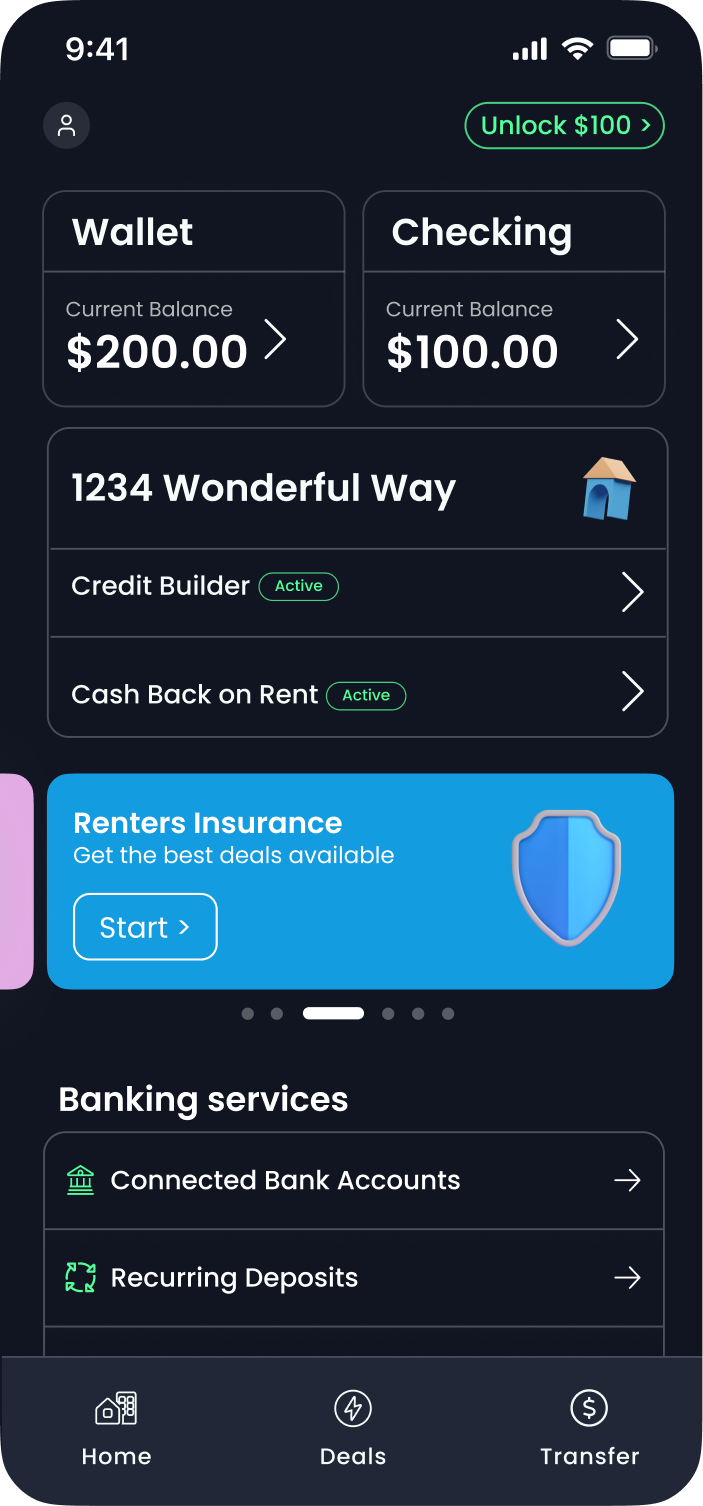Switch to the Transfer tab

(589, 1428)
